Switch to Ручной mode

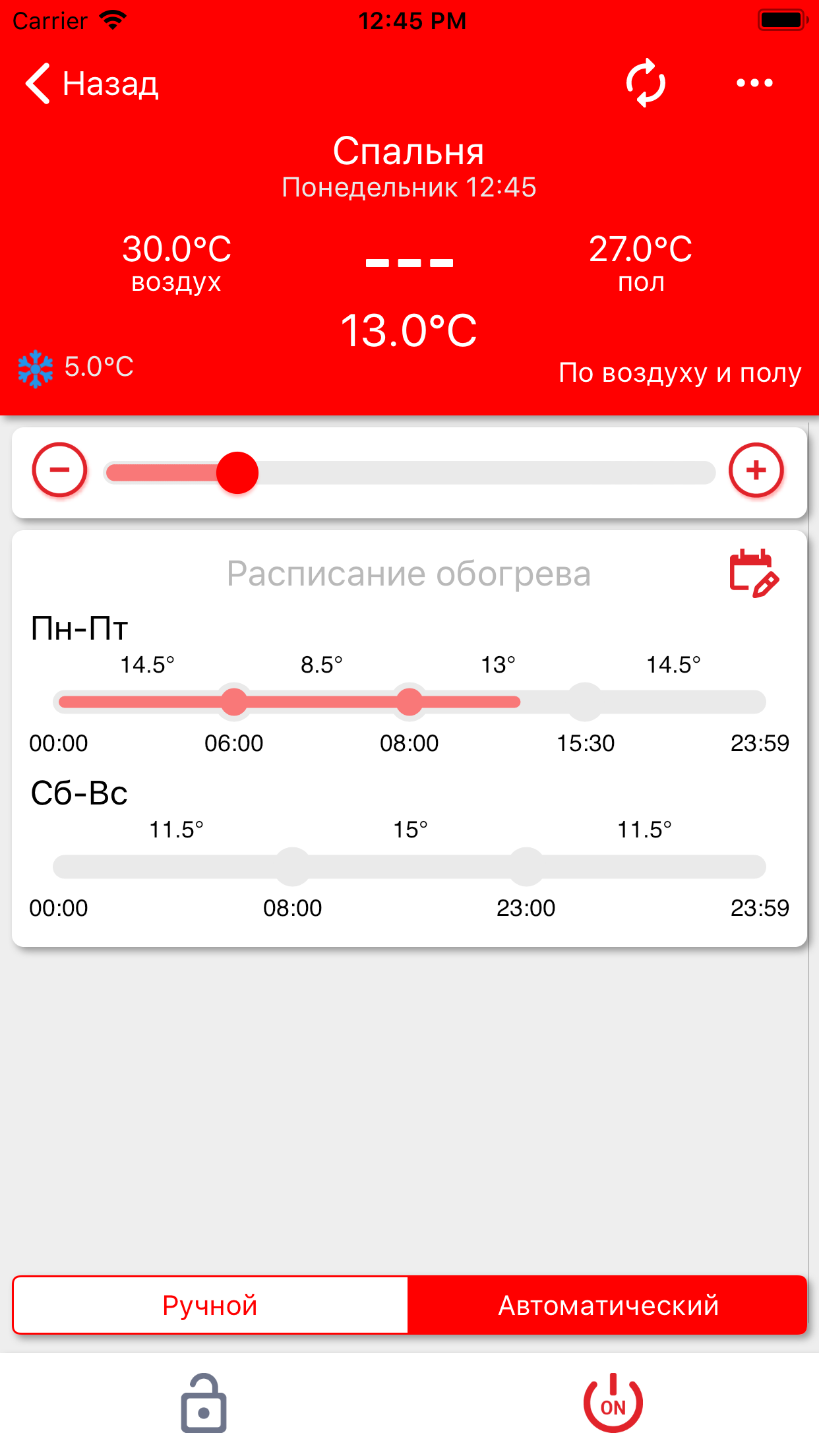pyautogui.click(x=210, y=1305)
